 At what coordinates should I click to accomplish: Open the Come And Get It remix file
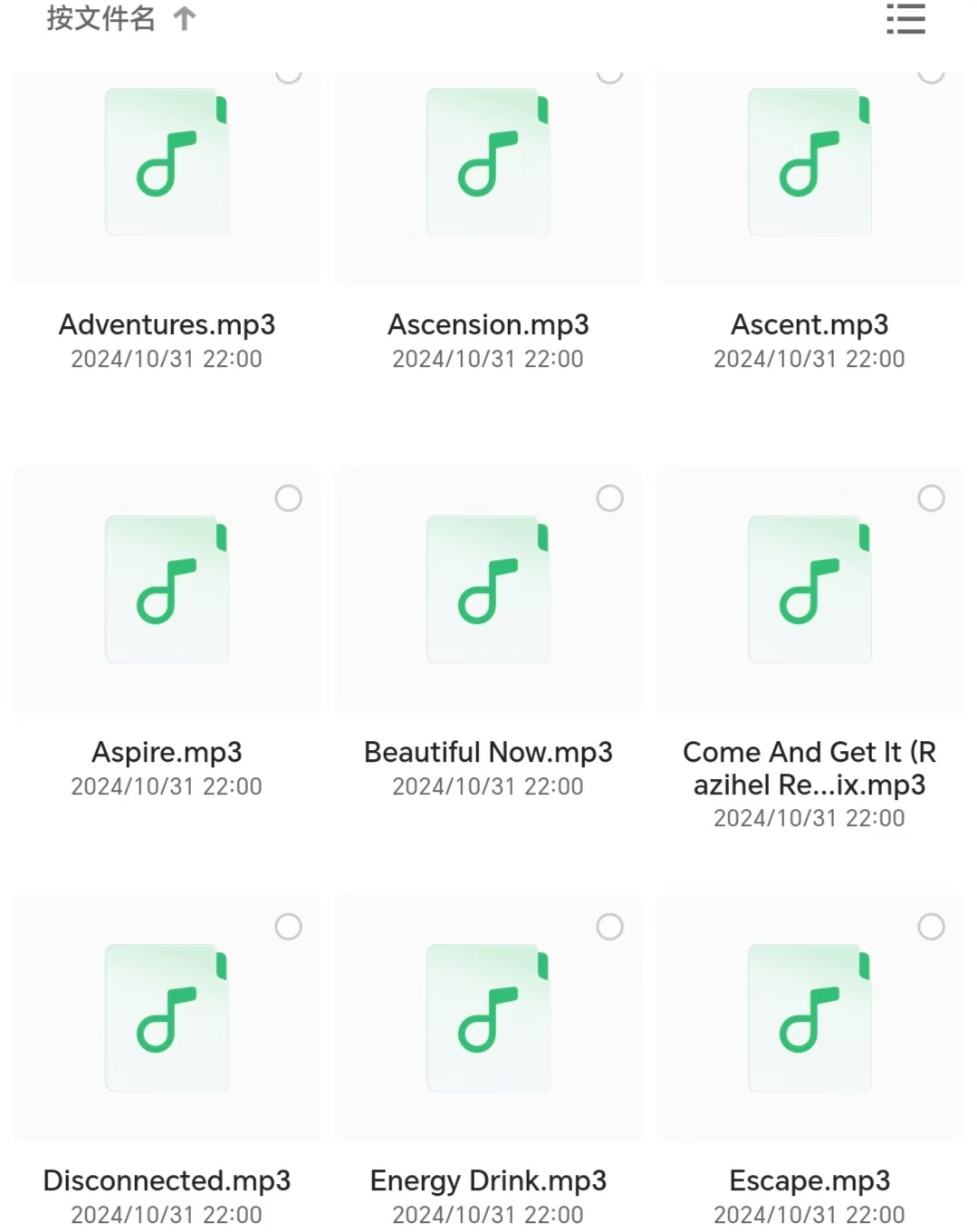pyautogui.click(x=809, y=591)
